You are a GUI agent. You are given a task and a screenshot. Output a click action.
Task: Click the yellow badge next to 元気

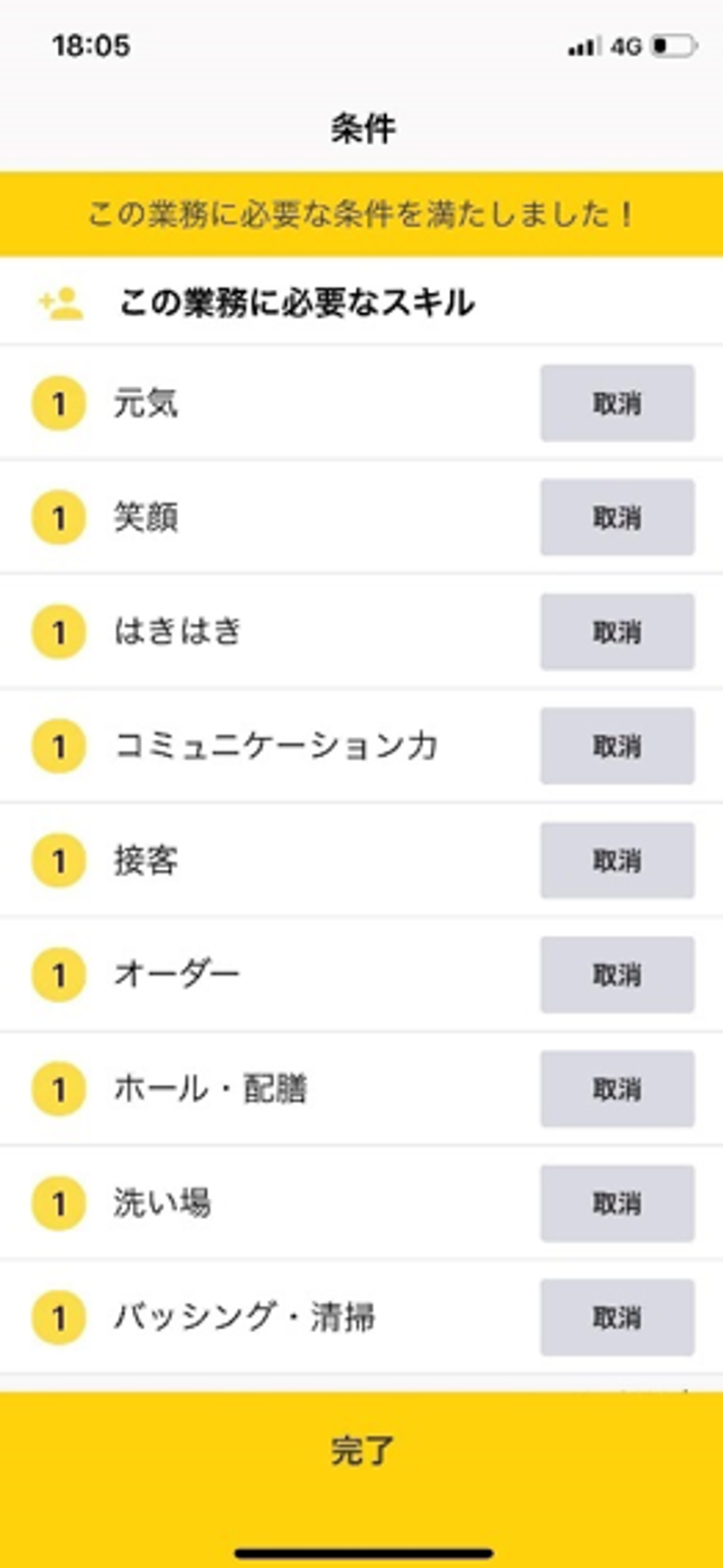tap(57, 403)
